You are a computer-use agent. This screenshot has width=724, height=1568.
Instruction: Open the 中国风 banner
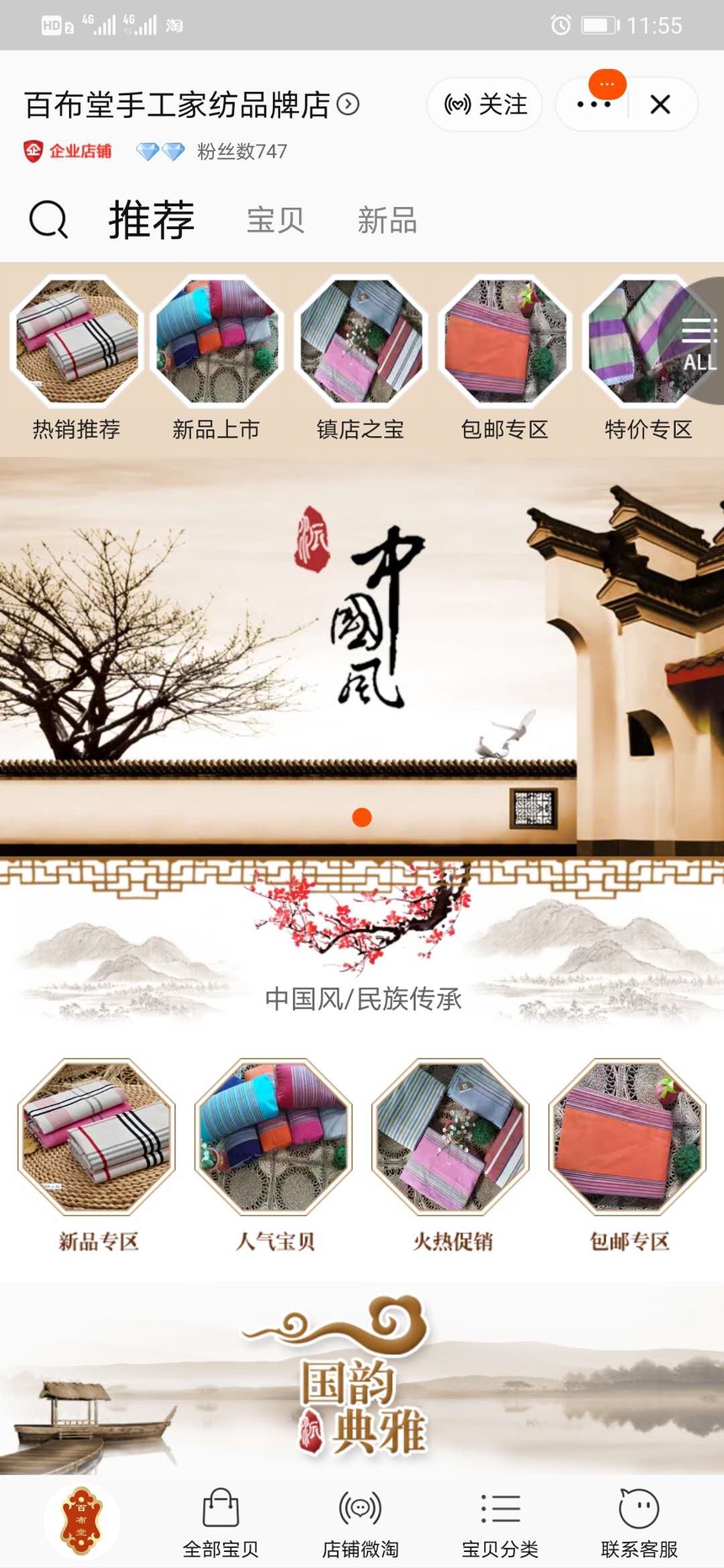pyautogui.click(x=362, y=648)
